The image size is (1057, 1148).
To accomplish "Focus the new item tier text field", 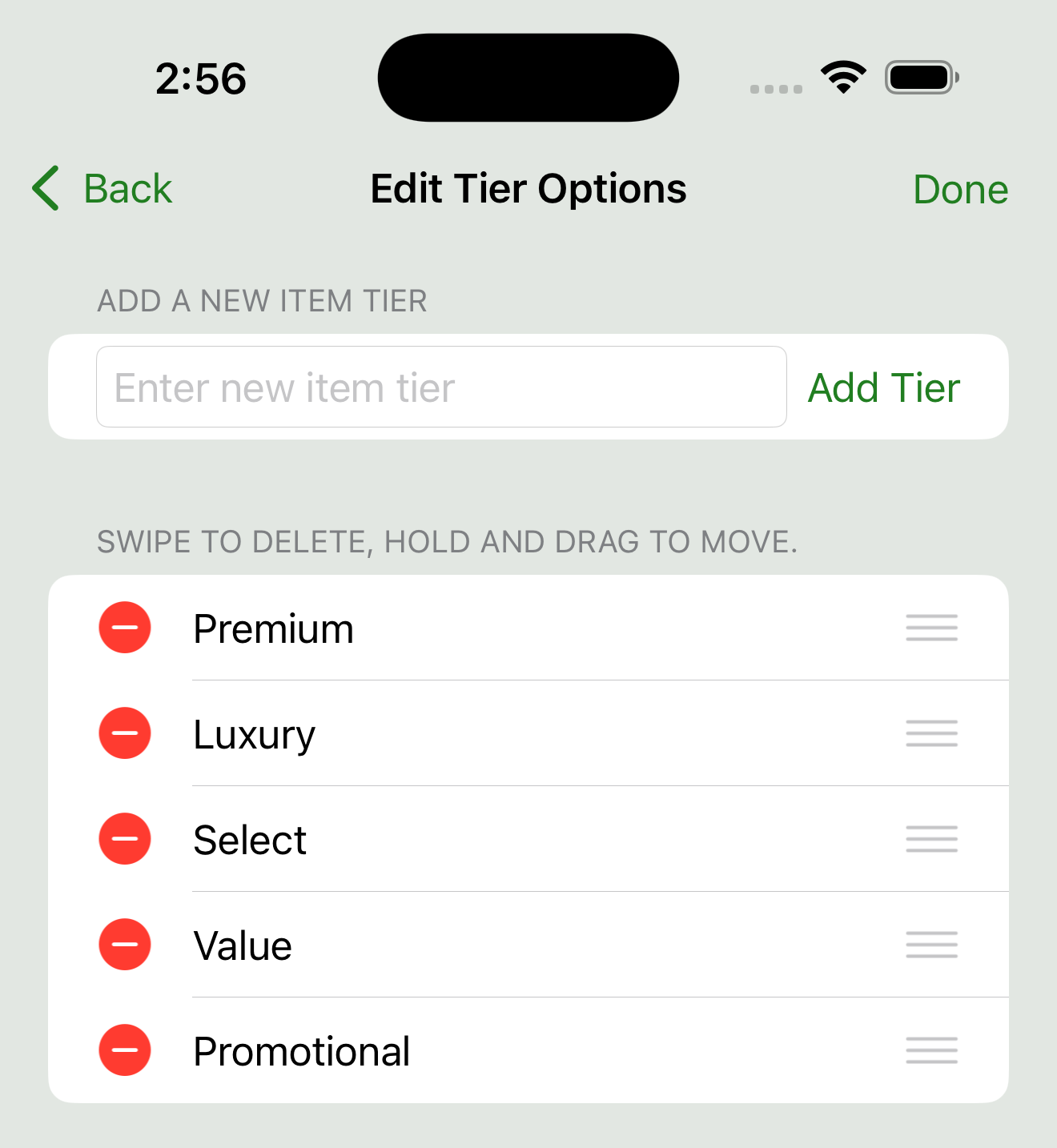I will pyautogui.click(x=441, y=387).
